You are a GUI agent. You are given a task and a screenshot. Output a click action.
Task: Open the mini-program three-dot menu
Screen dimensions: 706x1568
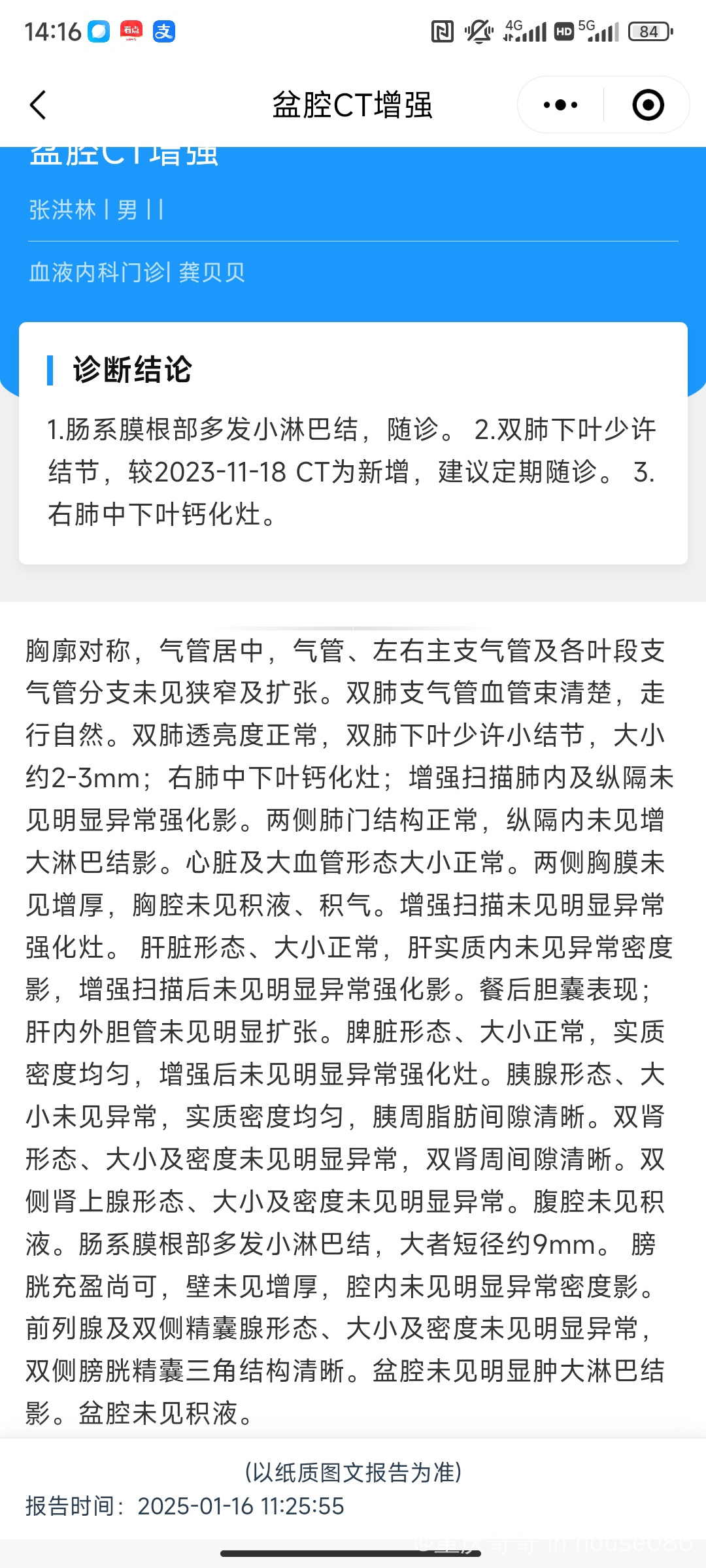[x=560, y=105]
